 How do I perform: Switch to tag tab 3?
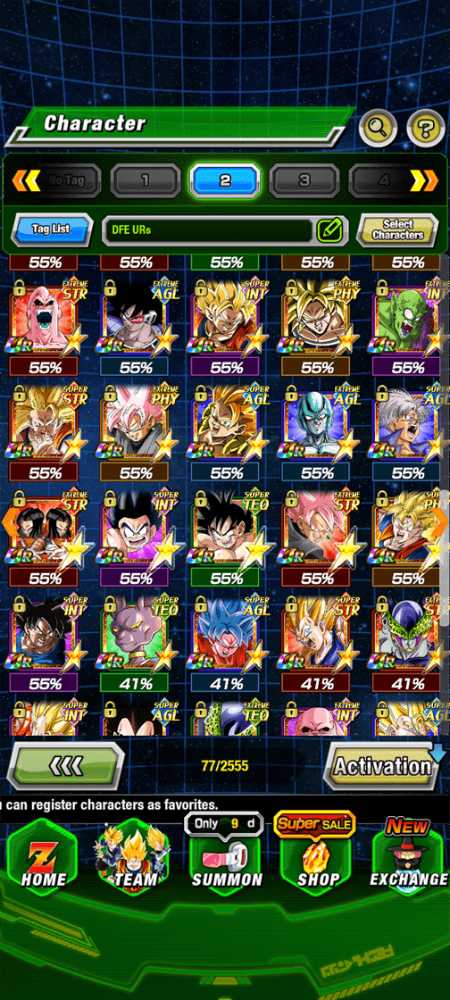(x=304, y=180)
